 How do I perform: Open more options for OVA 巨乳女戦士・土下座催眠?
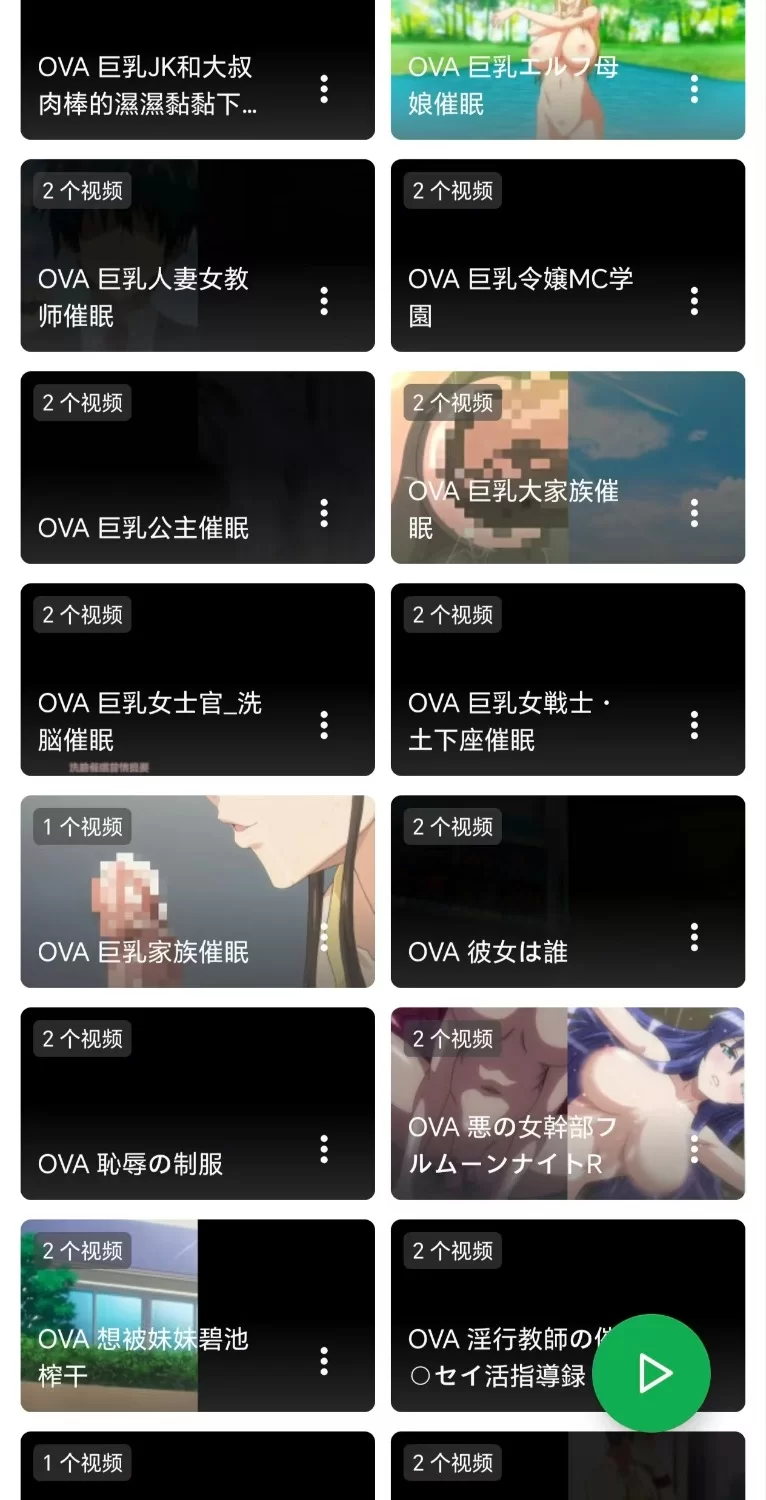click(694, 725)
